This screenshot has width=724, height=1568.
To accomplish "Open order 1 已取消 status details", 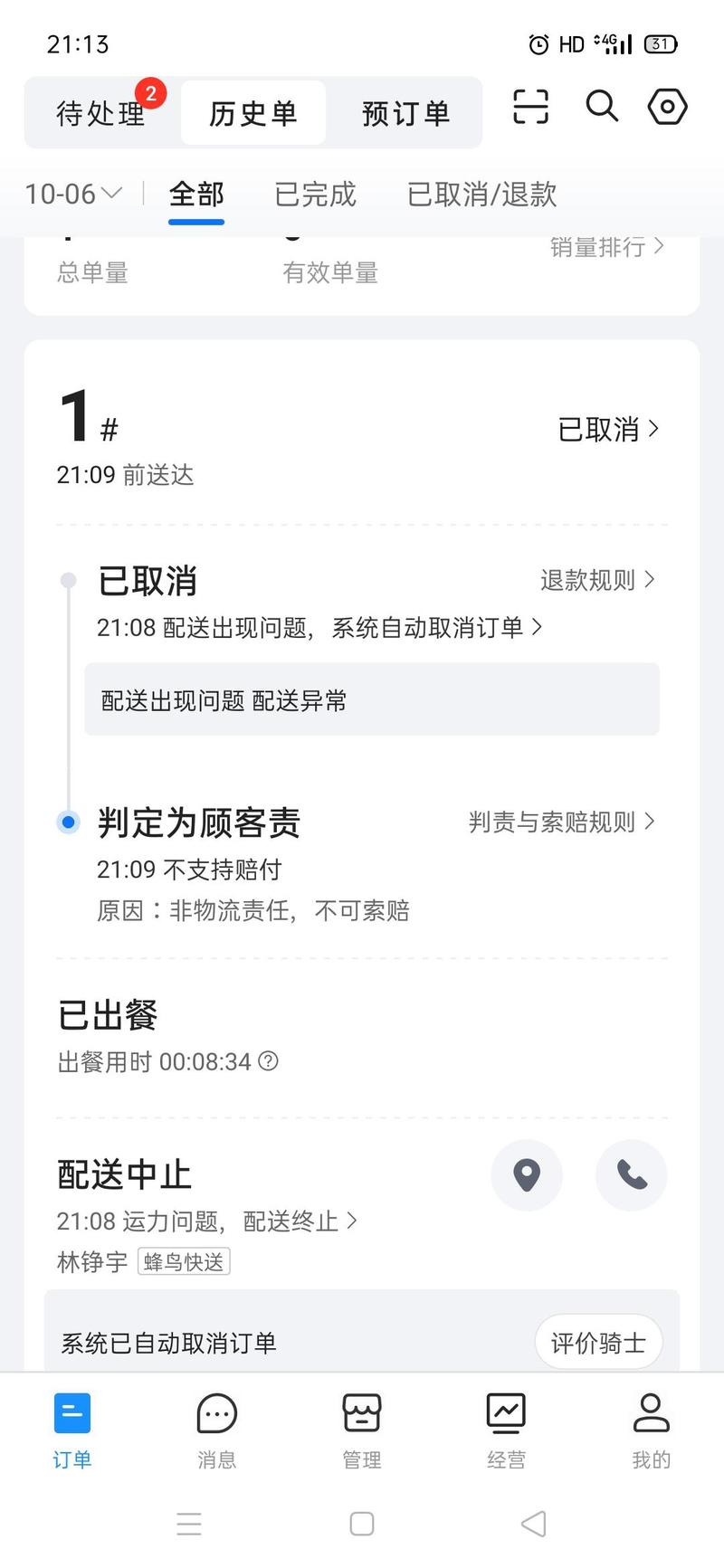I will tap(608, 429).
